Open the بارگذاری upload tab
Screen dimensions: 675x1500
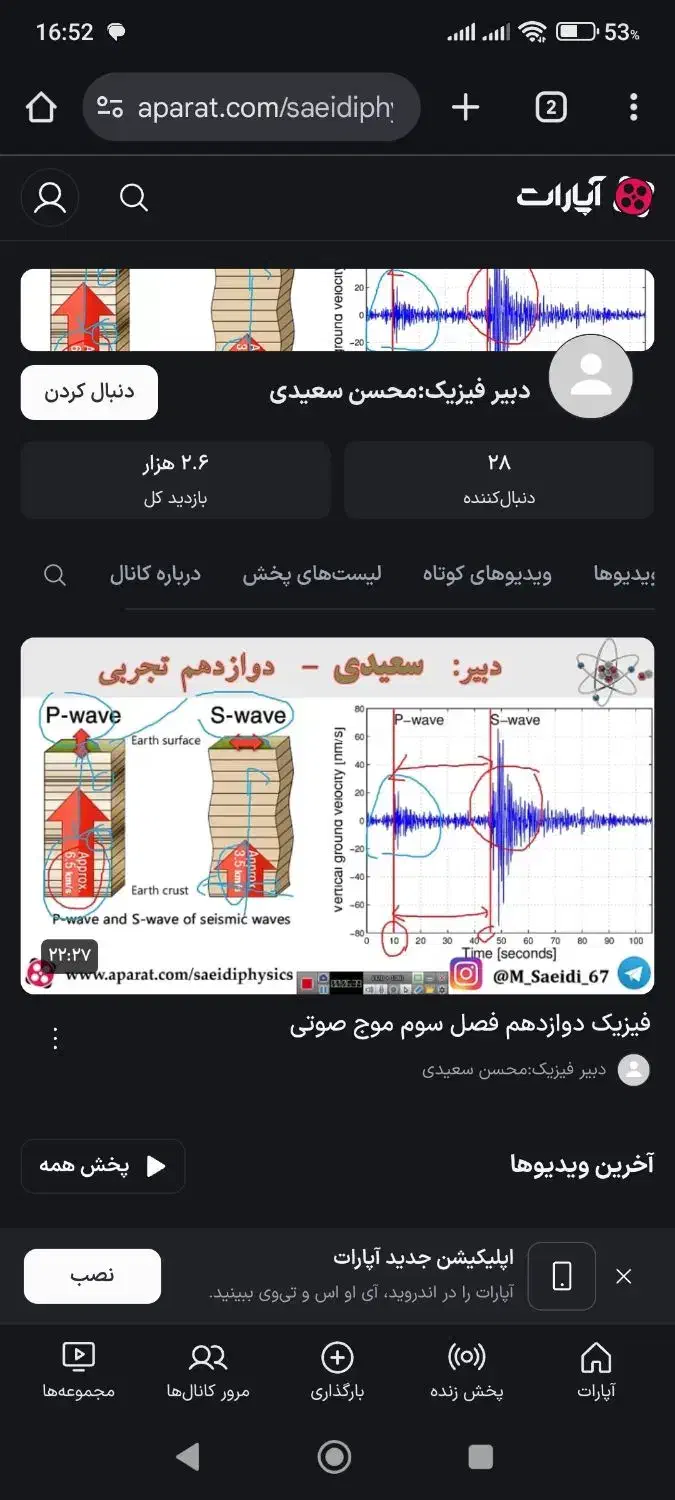coord(337,1371)
